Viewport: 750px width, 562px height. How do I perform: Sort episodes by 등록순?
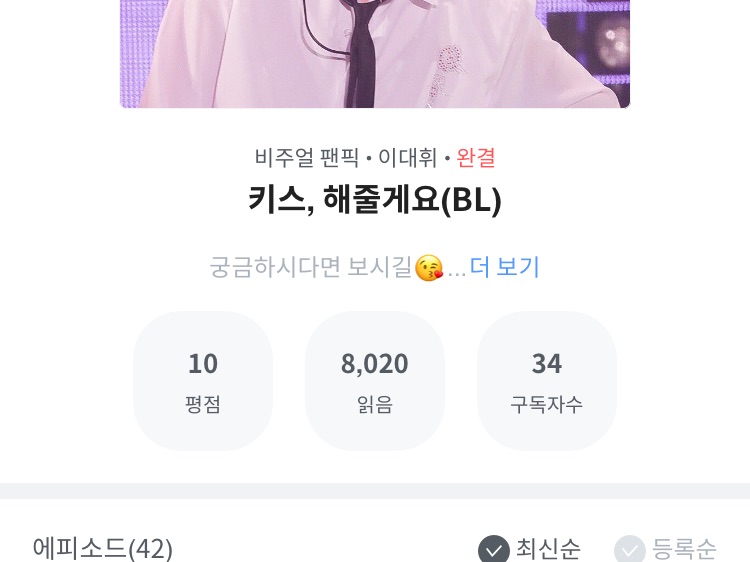(666, 548)
